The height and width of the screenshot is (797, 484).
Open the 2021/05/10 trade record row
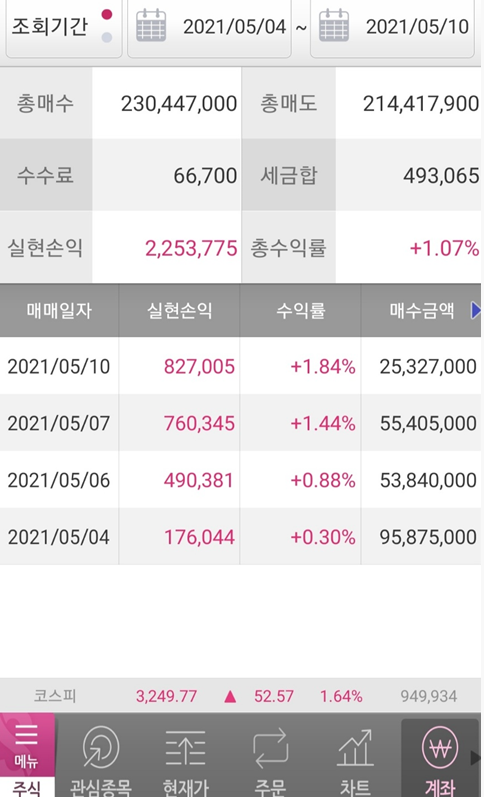click(x=240, y=366)
